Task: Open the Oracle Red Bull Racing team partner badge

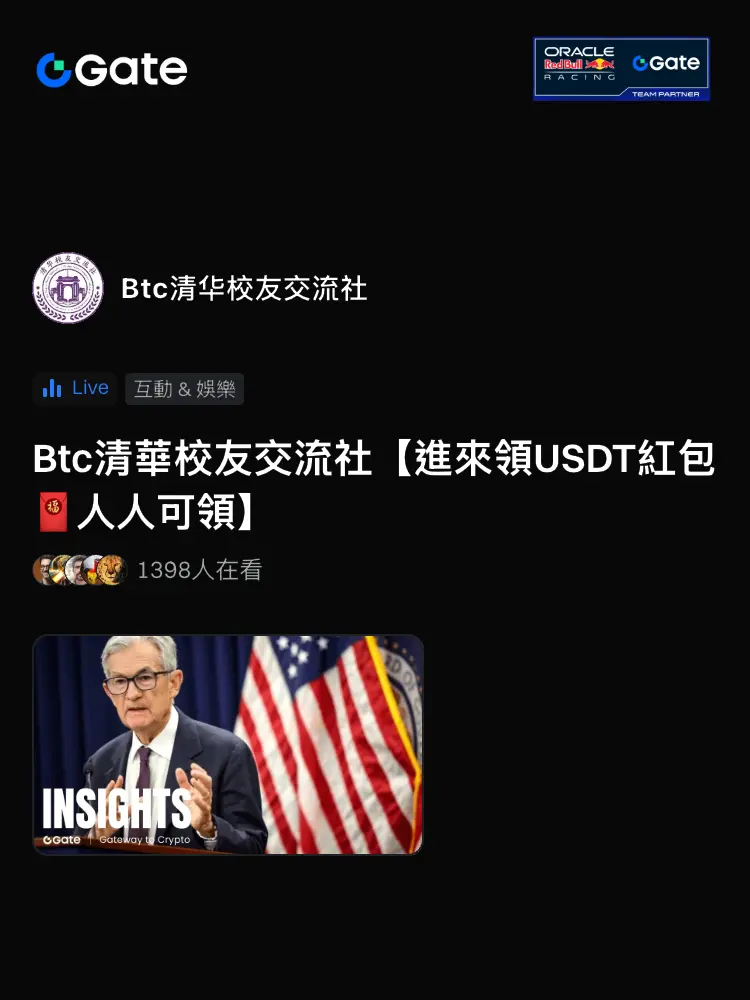Action: pyautogui.click(x=621, y=69)
